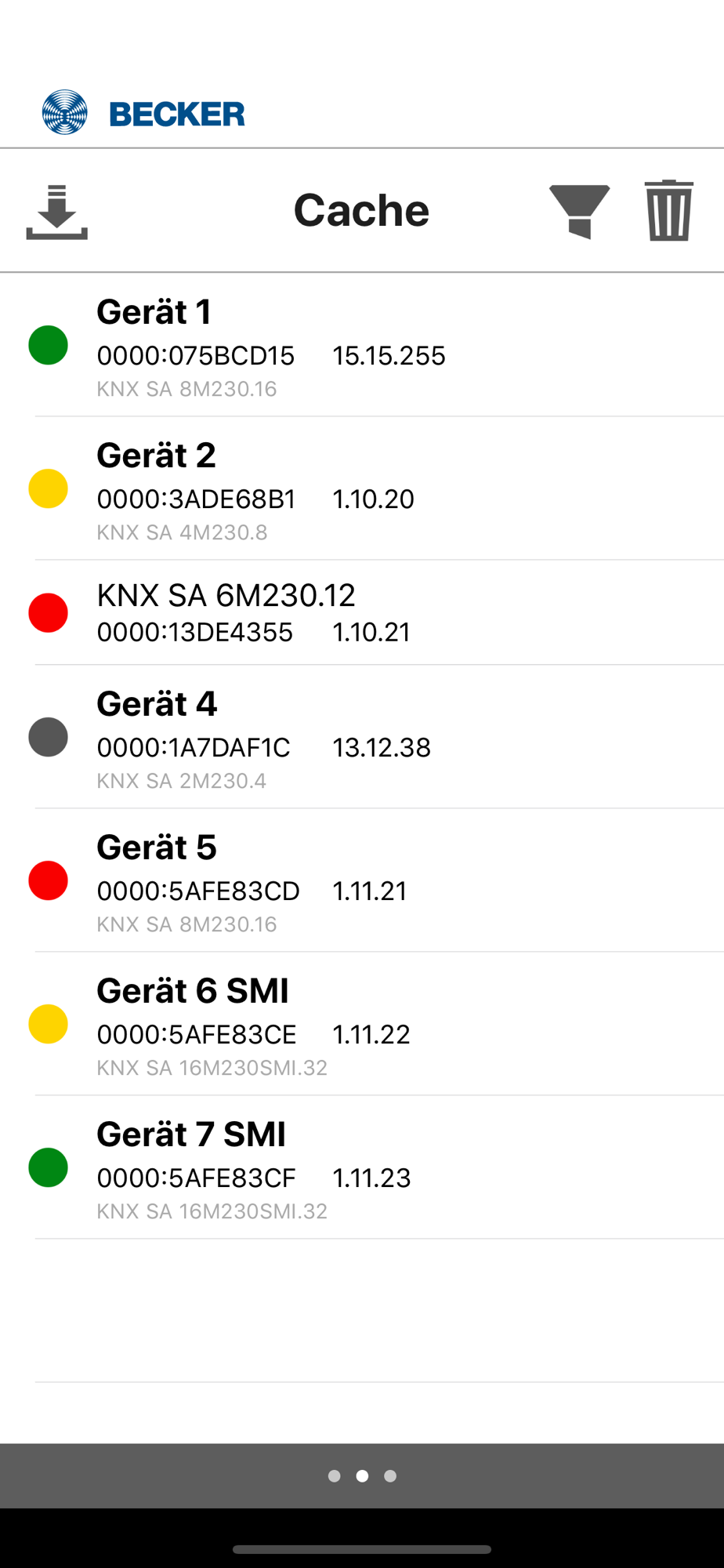
Task: Open Gerät 1 device entry
Action: [x=362, y=345]
